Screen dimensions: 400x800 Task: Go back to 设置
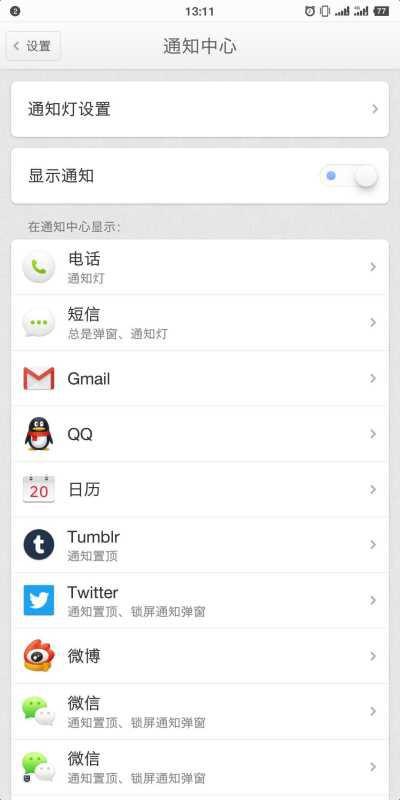click(x=33, y=46)
